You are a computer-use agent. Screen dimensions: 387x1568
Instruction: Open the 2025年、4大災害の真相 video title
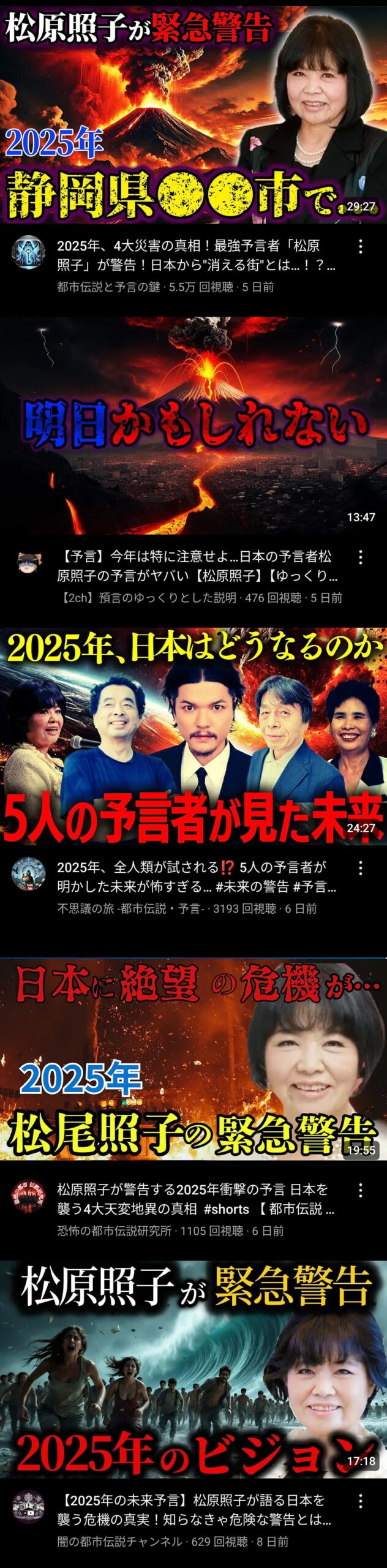(196, 255)
